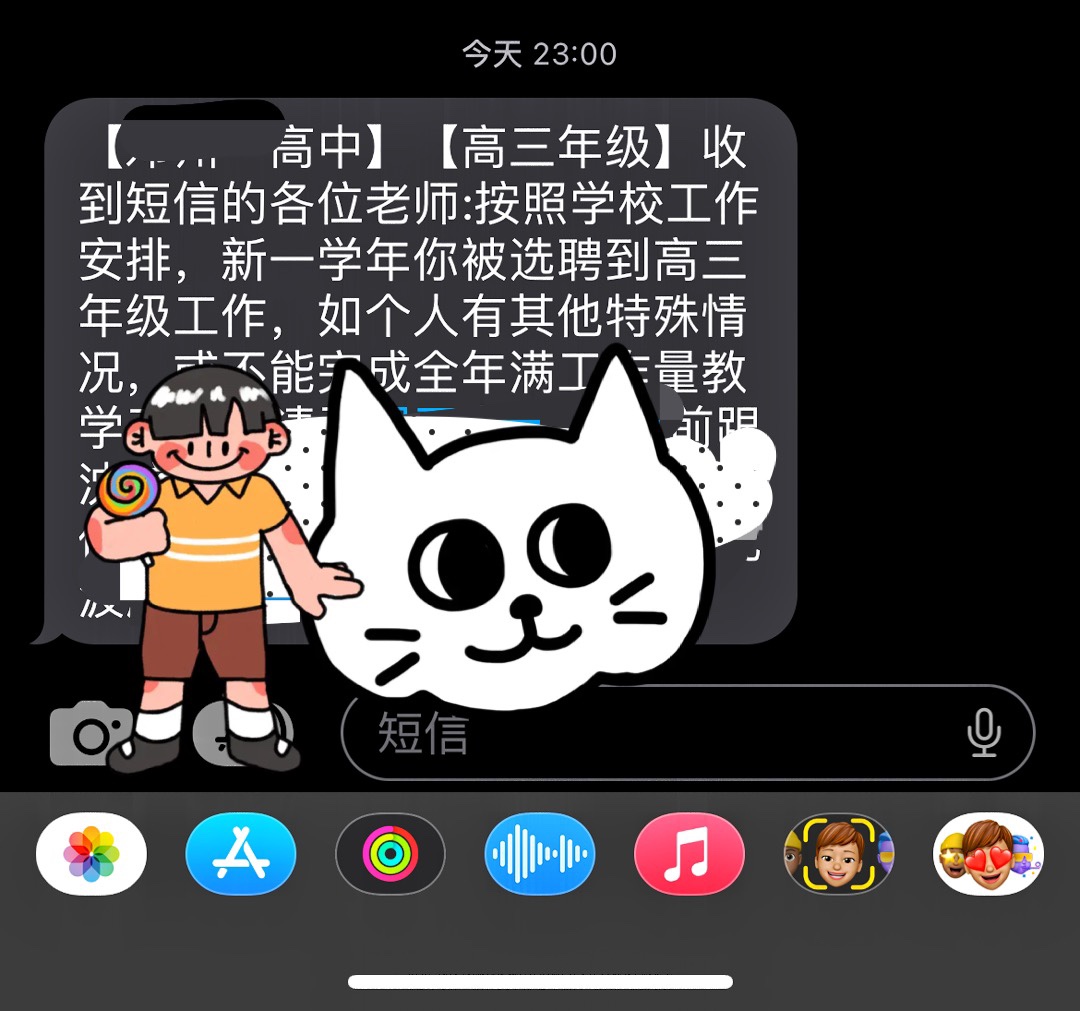
Task: Open the Memoji stickers app
Action: [988, 854]
